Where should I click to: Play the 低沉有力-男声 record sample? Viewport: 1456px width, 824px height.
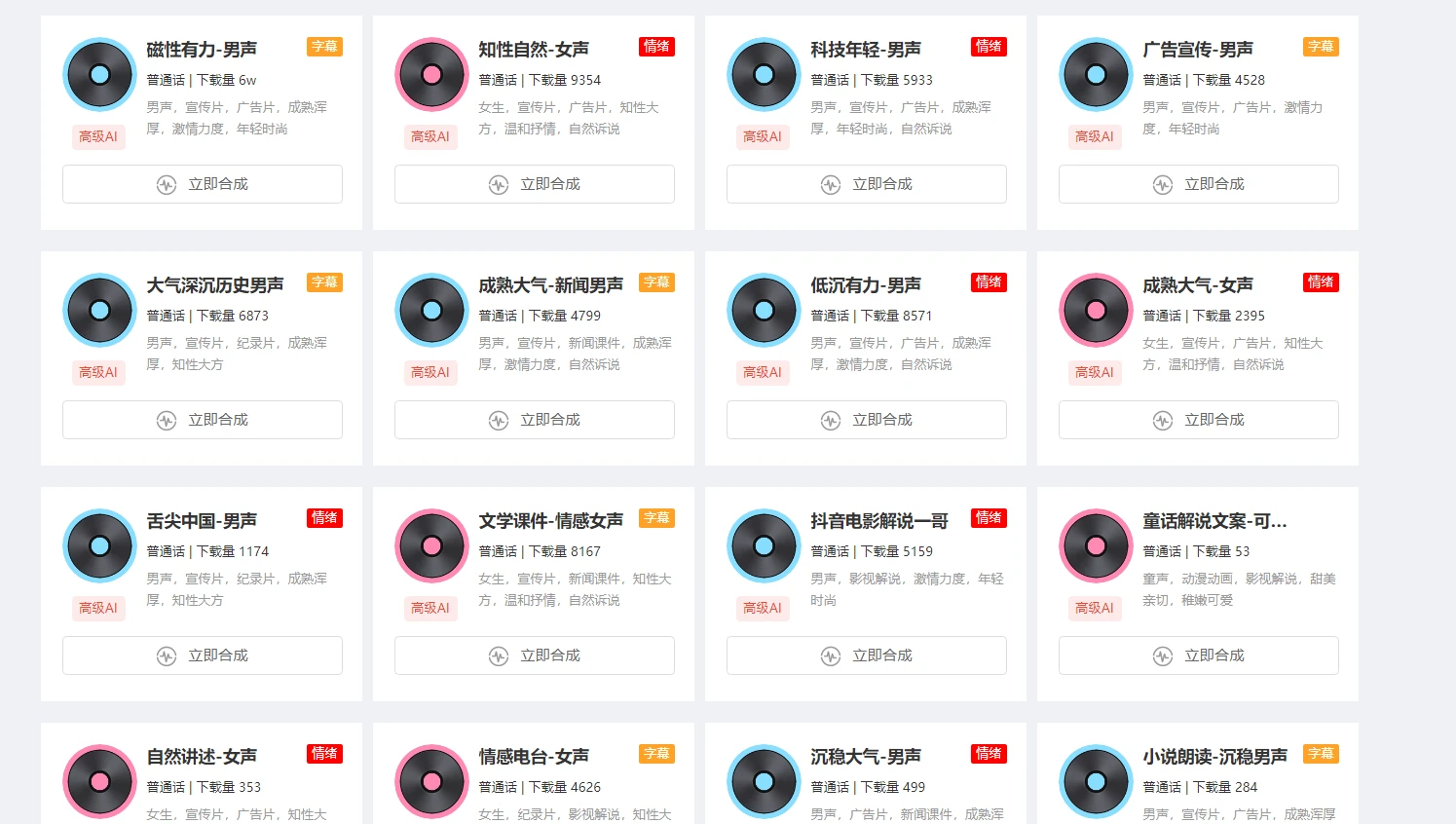click(764, 311)
